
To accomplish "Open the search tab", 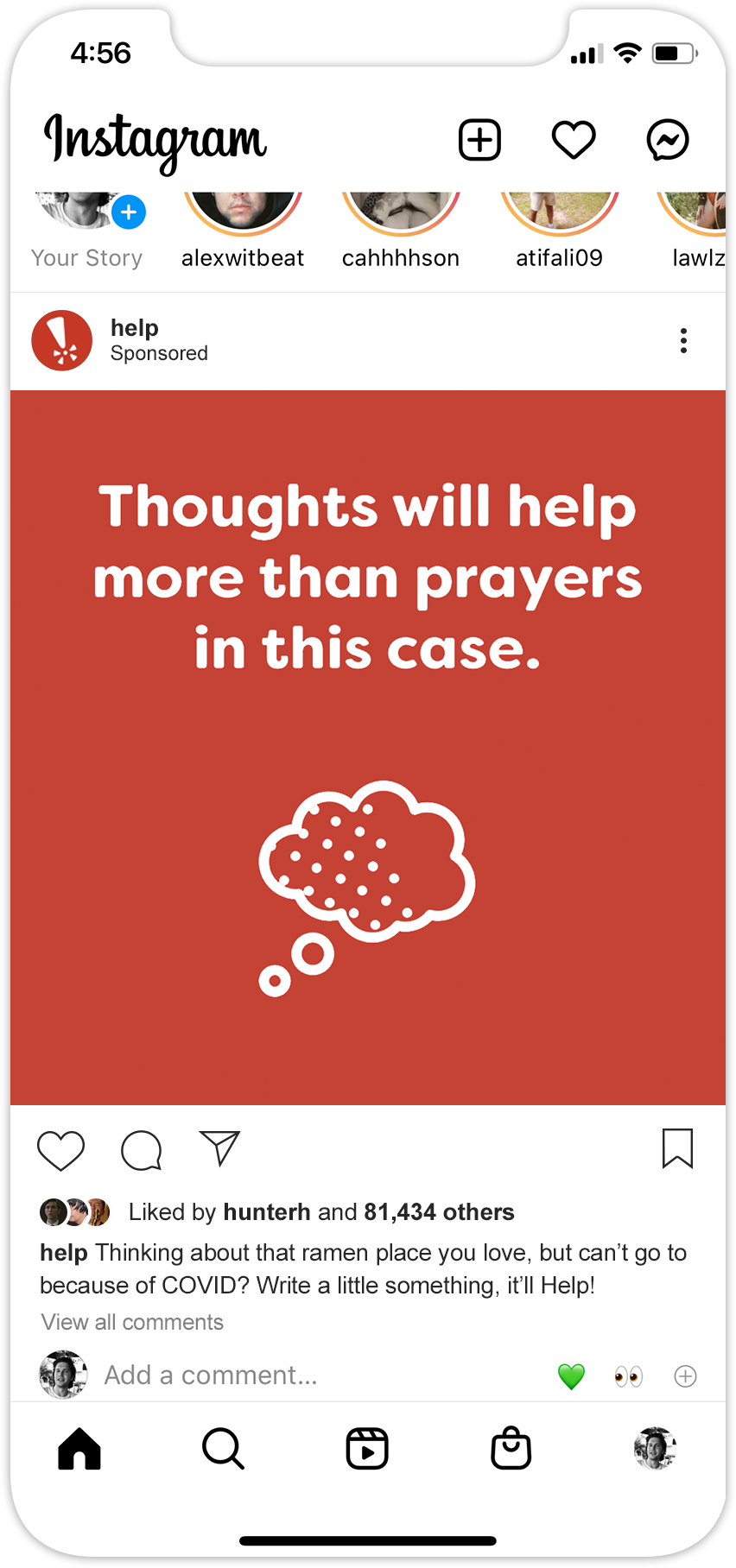I will click(x=223, y=1448).
